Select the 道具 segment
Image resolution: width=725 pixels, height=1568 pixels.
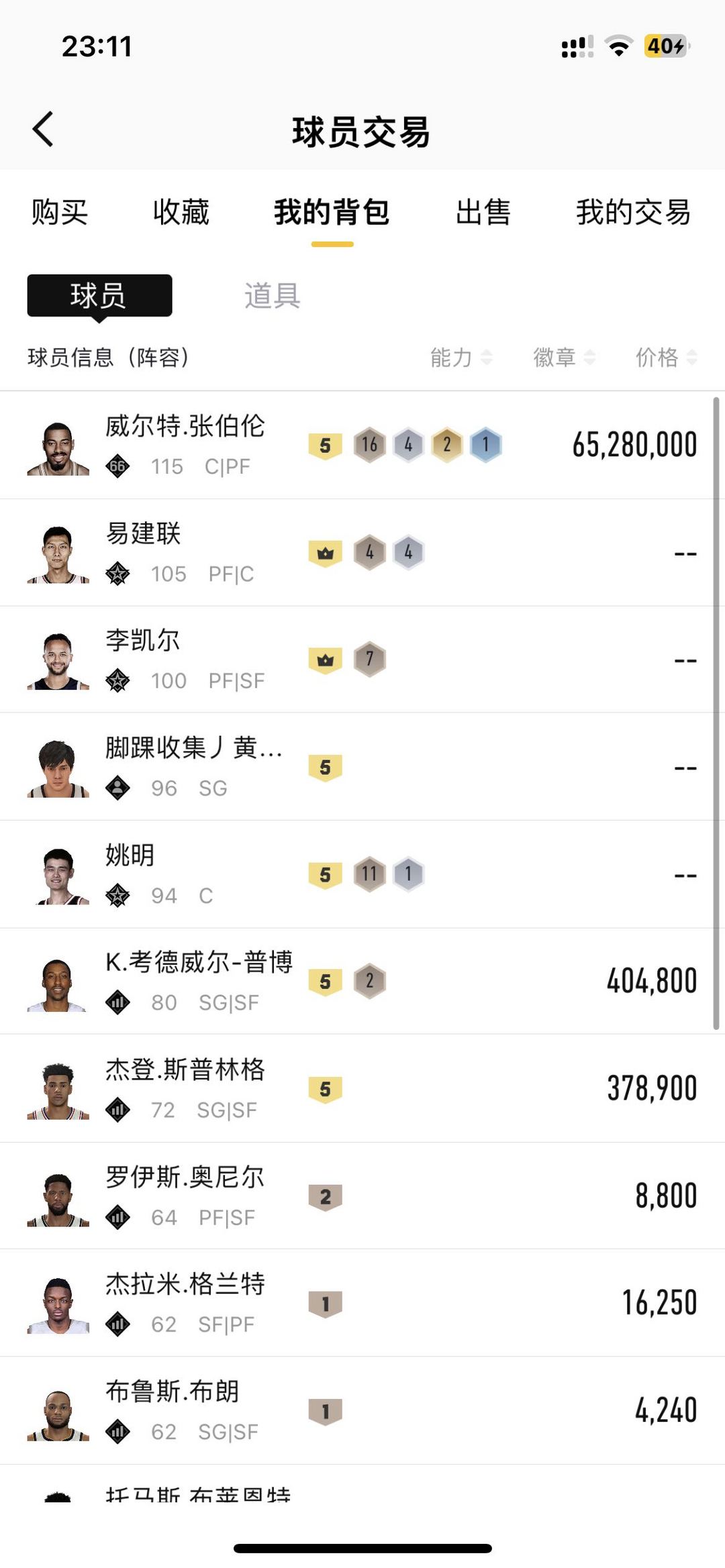point(272,295)
